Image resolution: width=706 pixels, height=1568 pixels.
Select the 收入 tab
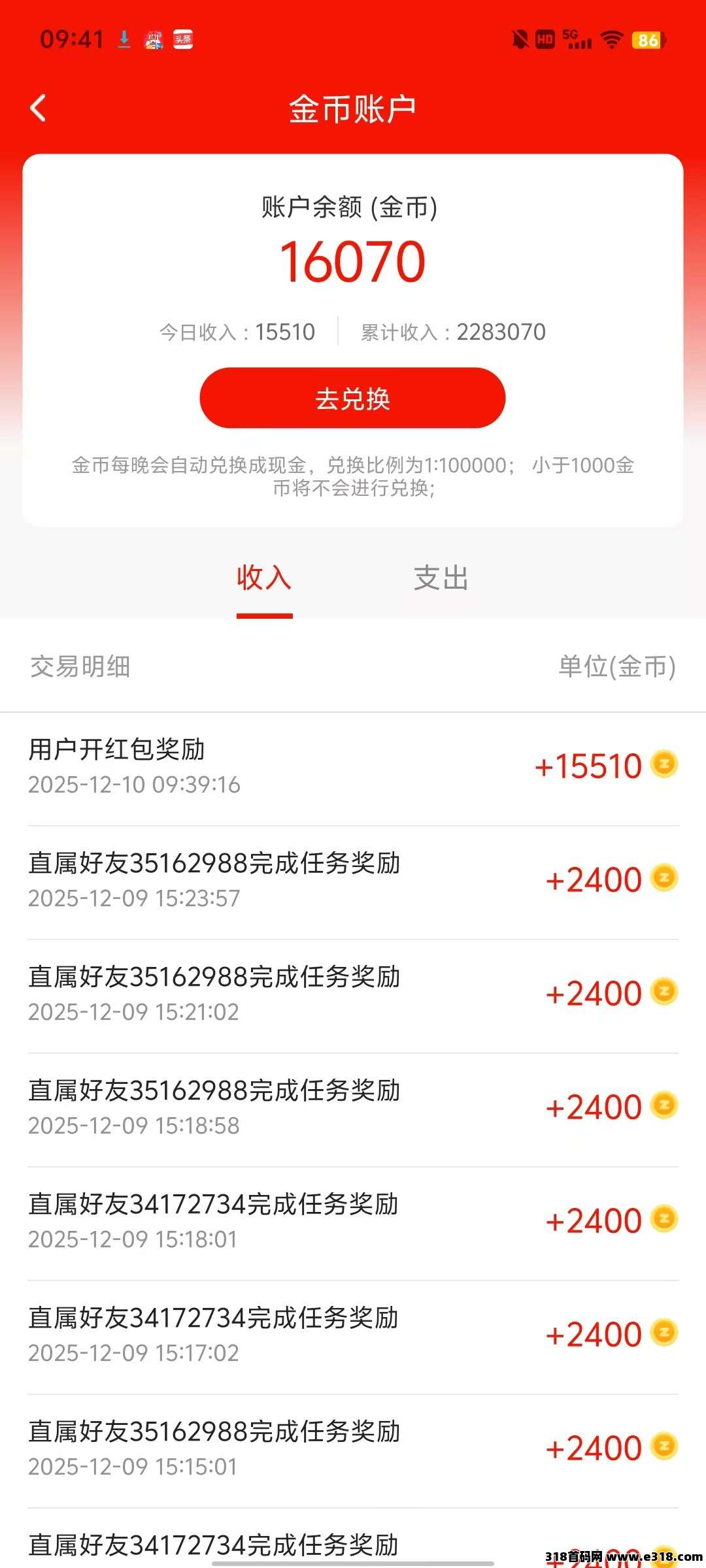[x=264, y=578]
